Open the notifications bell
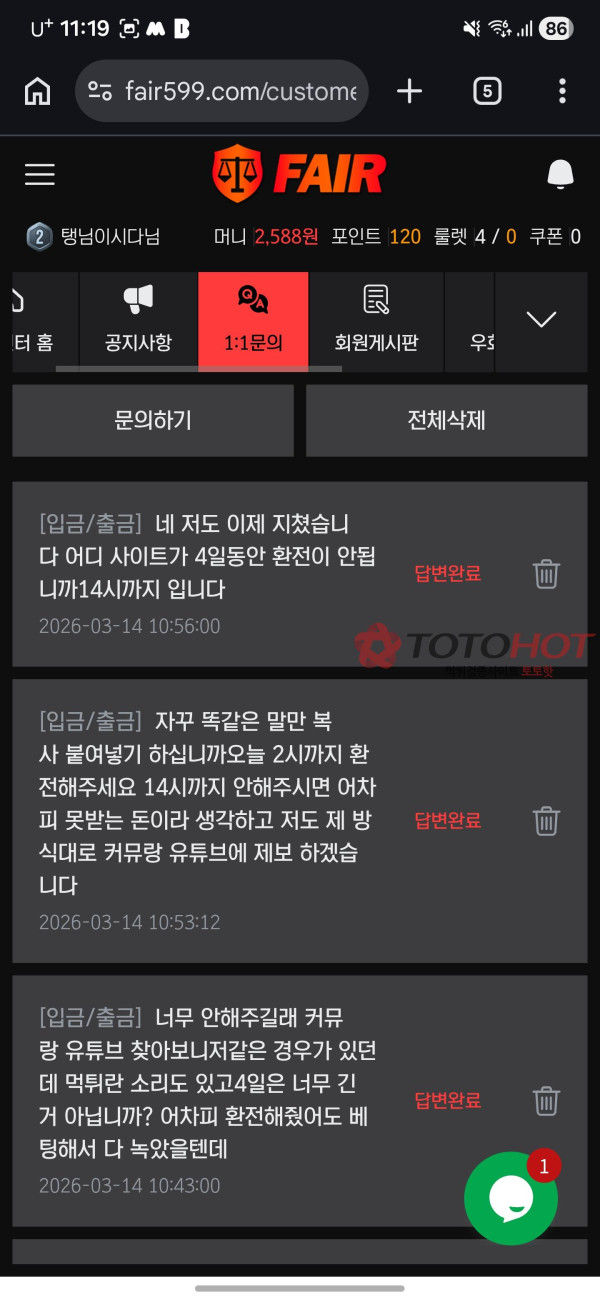Viewport: 600px width, 1300px height. (x=561, y=175)
